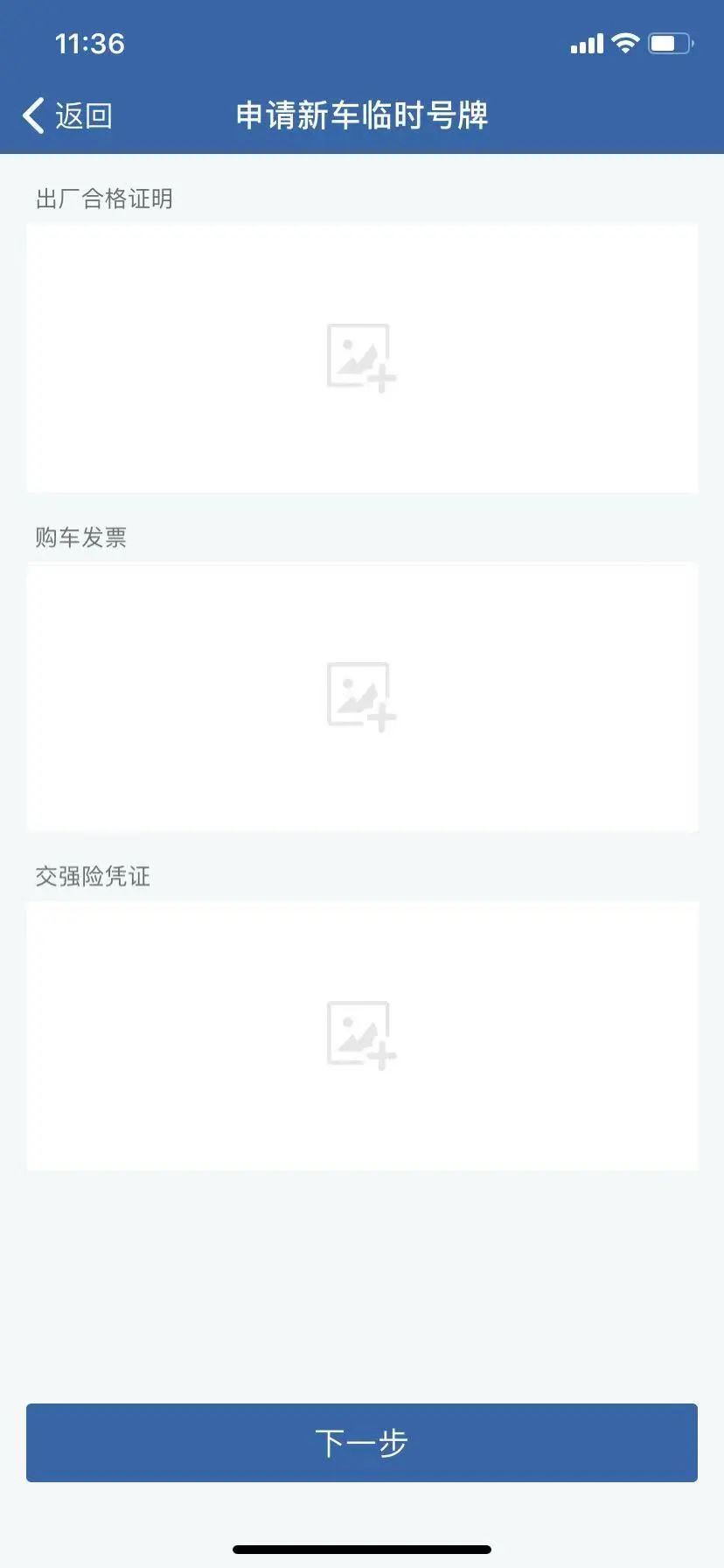Select the 购车发票 label
This screenshot has height=1568, width=724.
80,538
